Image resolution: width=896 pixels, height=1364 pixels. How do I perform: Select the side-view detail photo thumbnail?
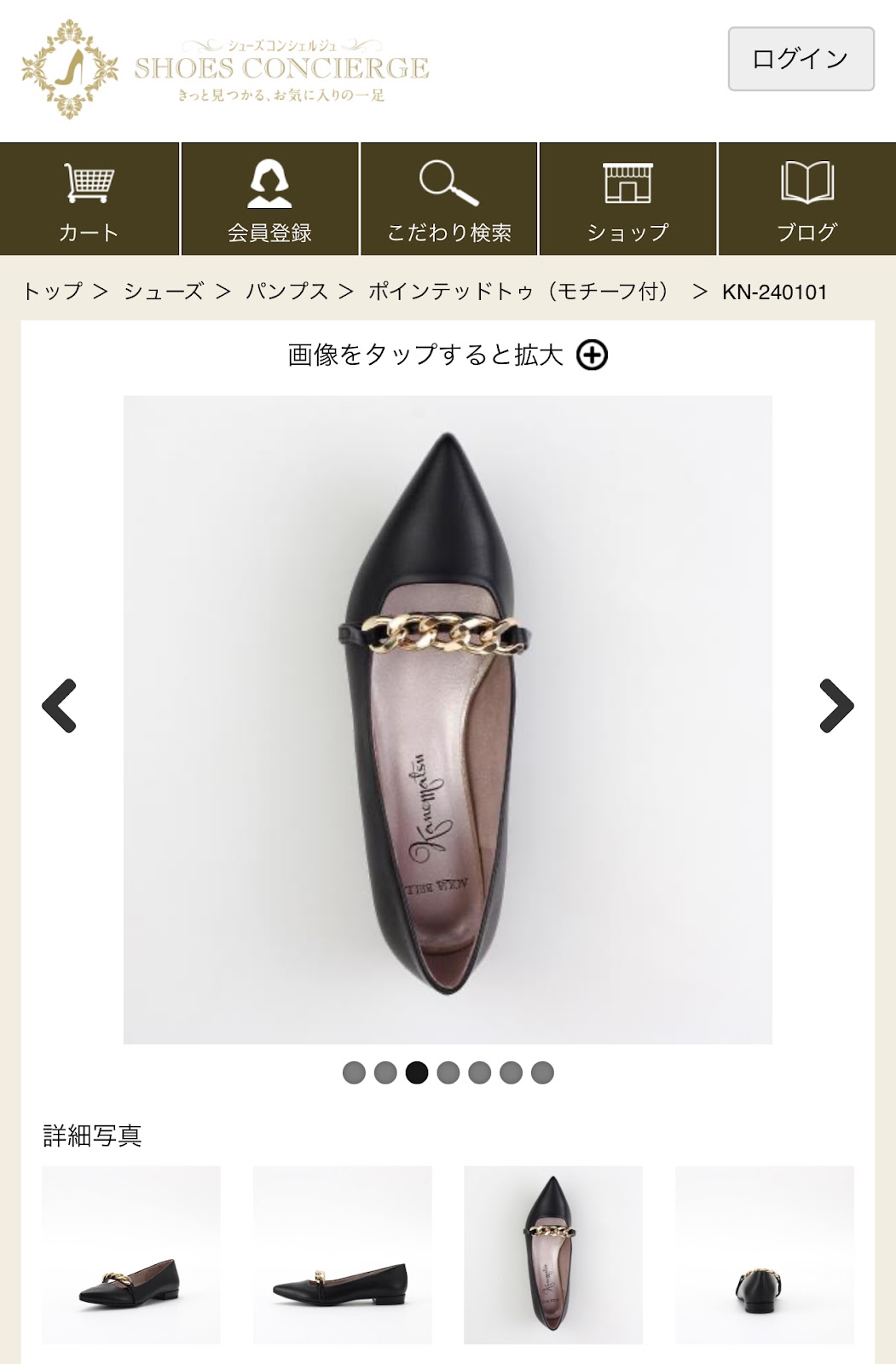[x=343, y=1255]
